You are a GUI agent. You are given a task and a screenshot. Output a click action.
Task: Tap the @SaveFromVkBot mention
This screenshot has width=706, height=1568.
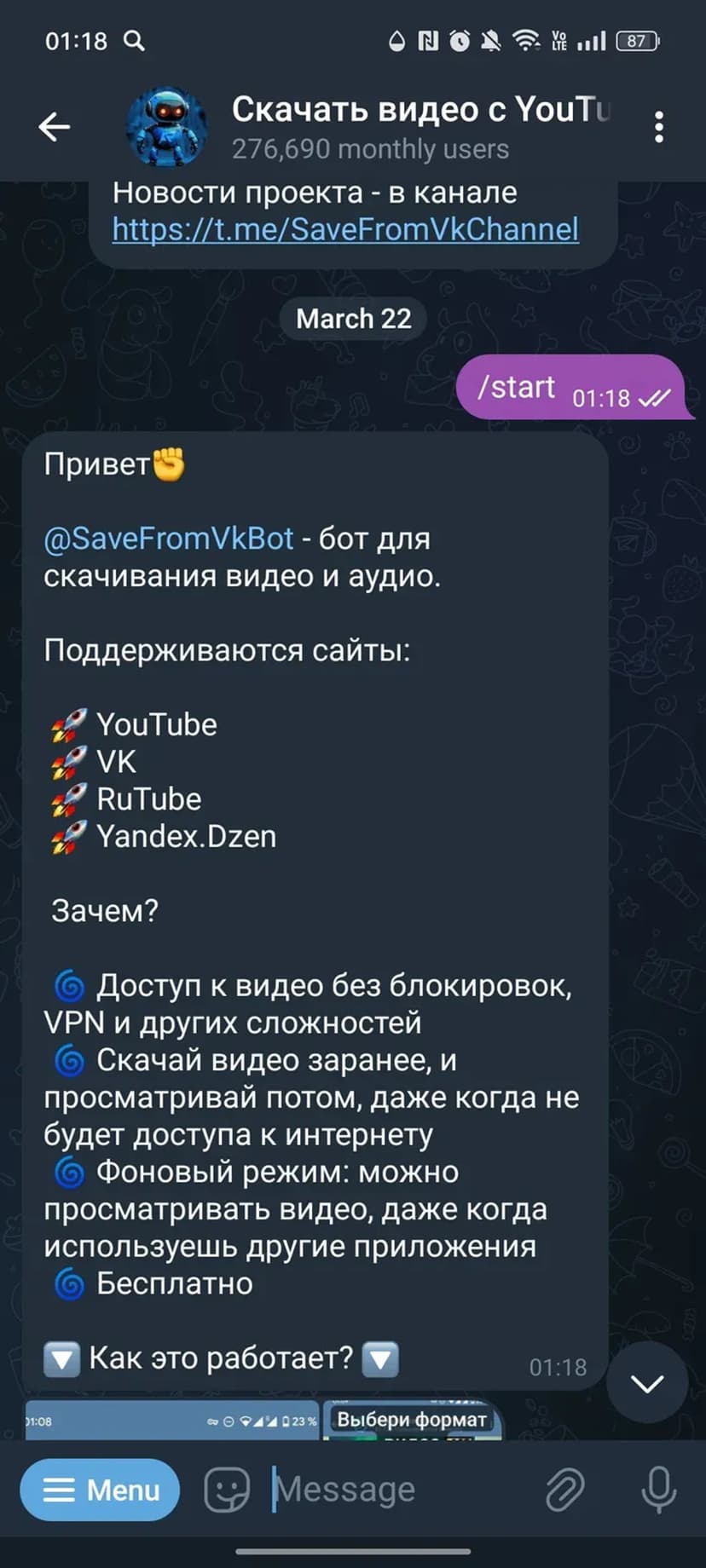(168, 539)
